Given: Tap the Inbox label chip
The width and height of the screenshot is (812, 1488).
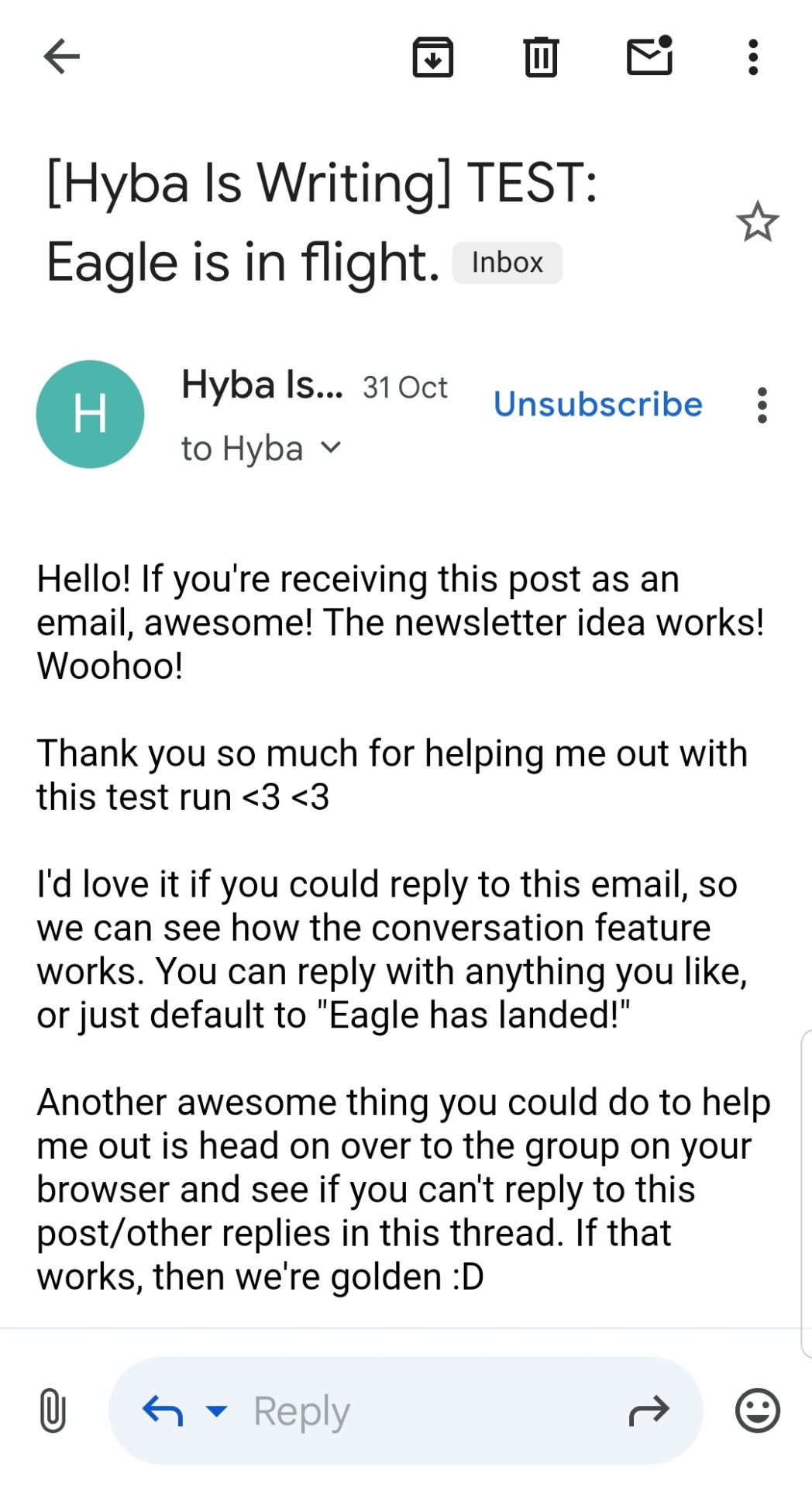Looking at the screenshot, I should pyautogui.click(x=507, y=263).
